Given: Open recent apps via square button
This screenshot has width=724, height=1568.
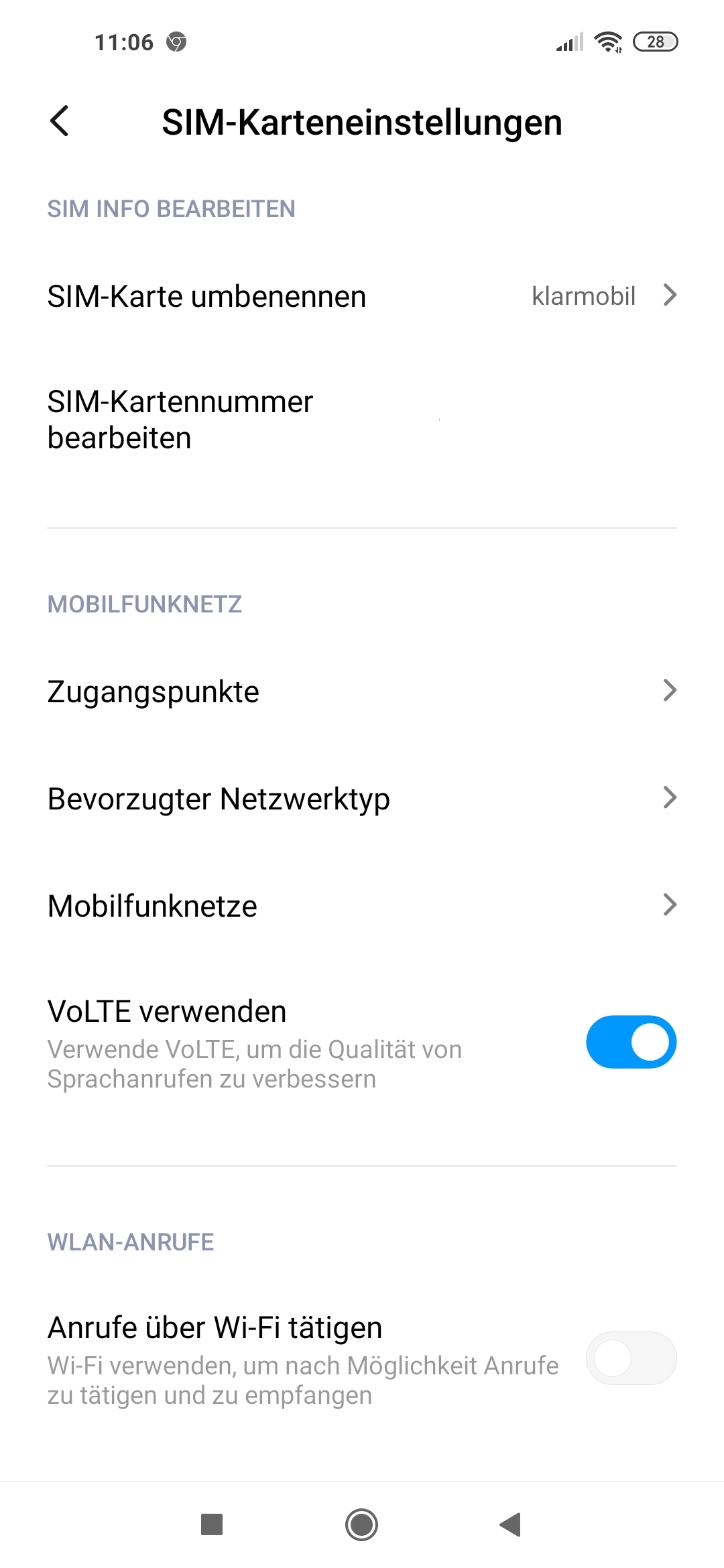Looking at the screenshot, I should tap(212, 1524).
